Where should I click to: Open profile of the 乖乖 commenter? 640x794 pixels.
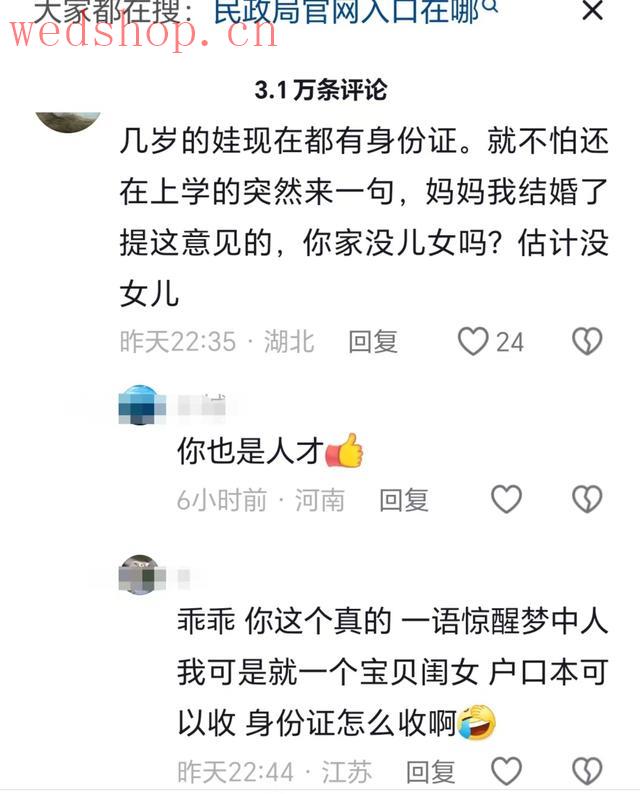click(138, 576)
